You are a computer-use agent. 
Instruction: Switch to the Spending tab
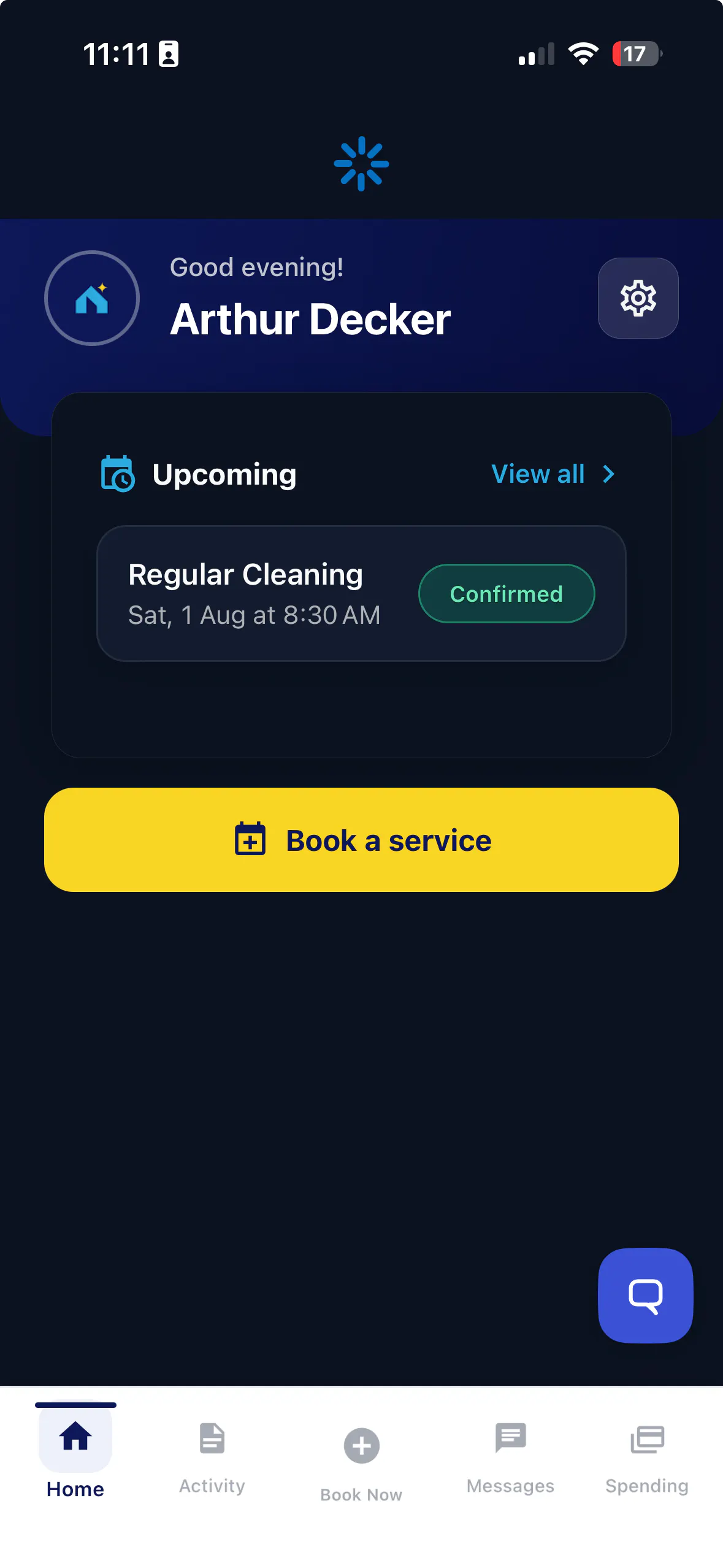[647, 1458]
